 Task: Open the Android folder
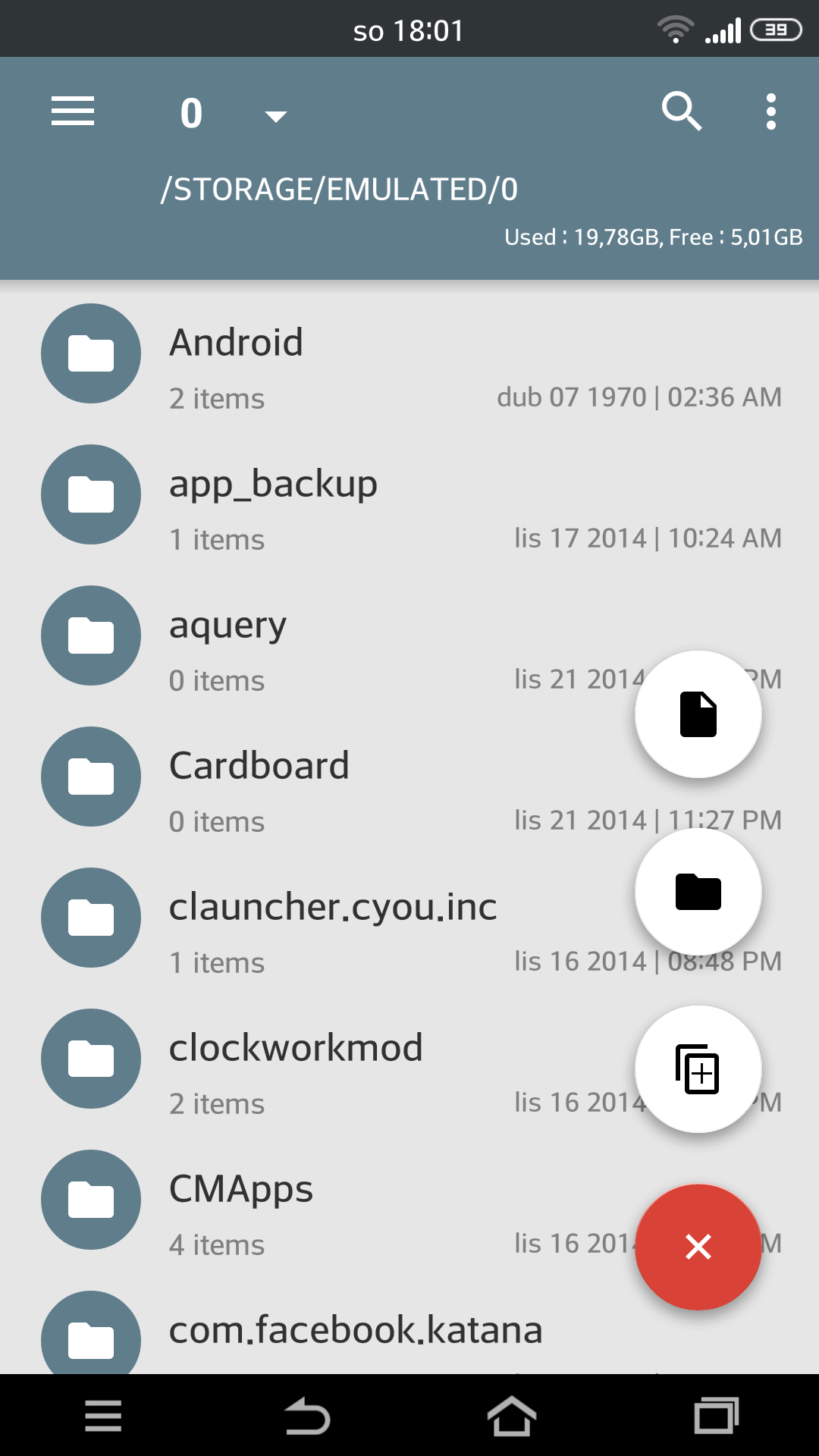point(409,353)
